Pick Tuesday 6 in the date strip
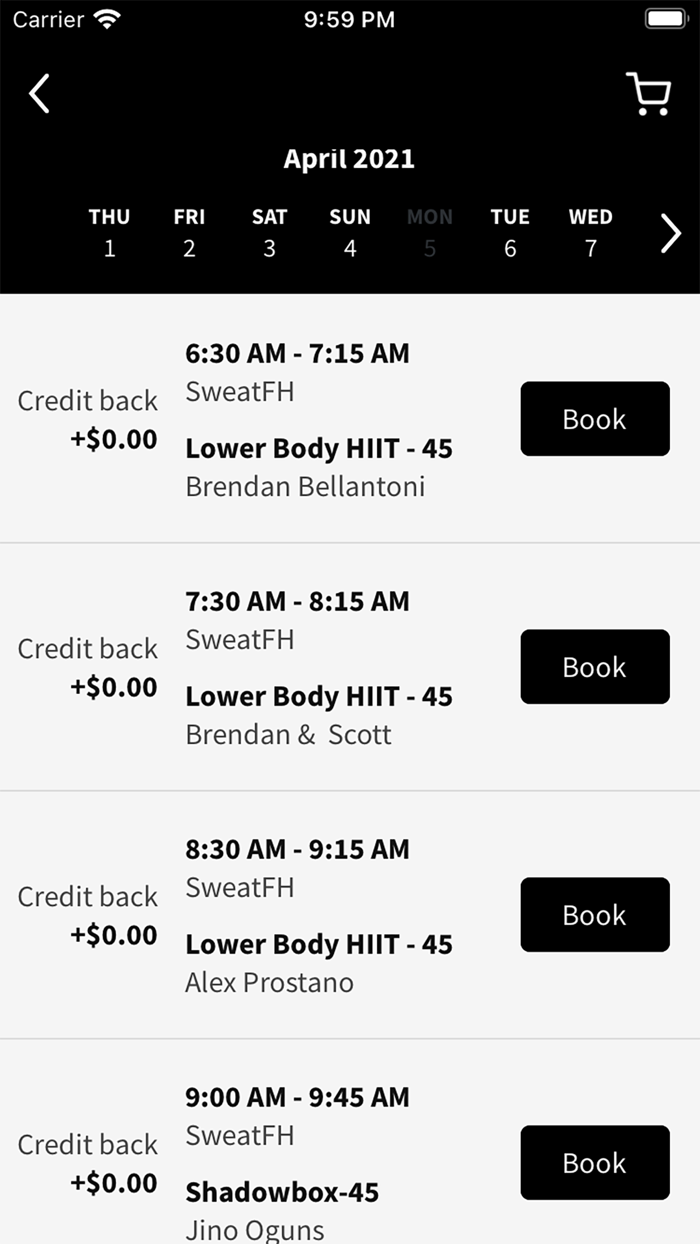This screenshot has height=1244, width=700. (x=510, y=233)
